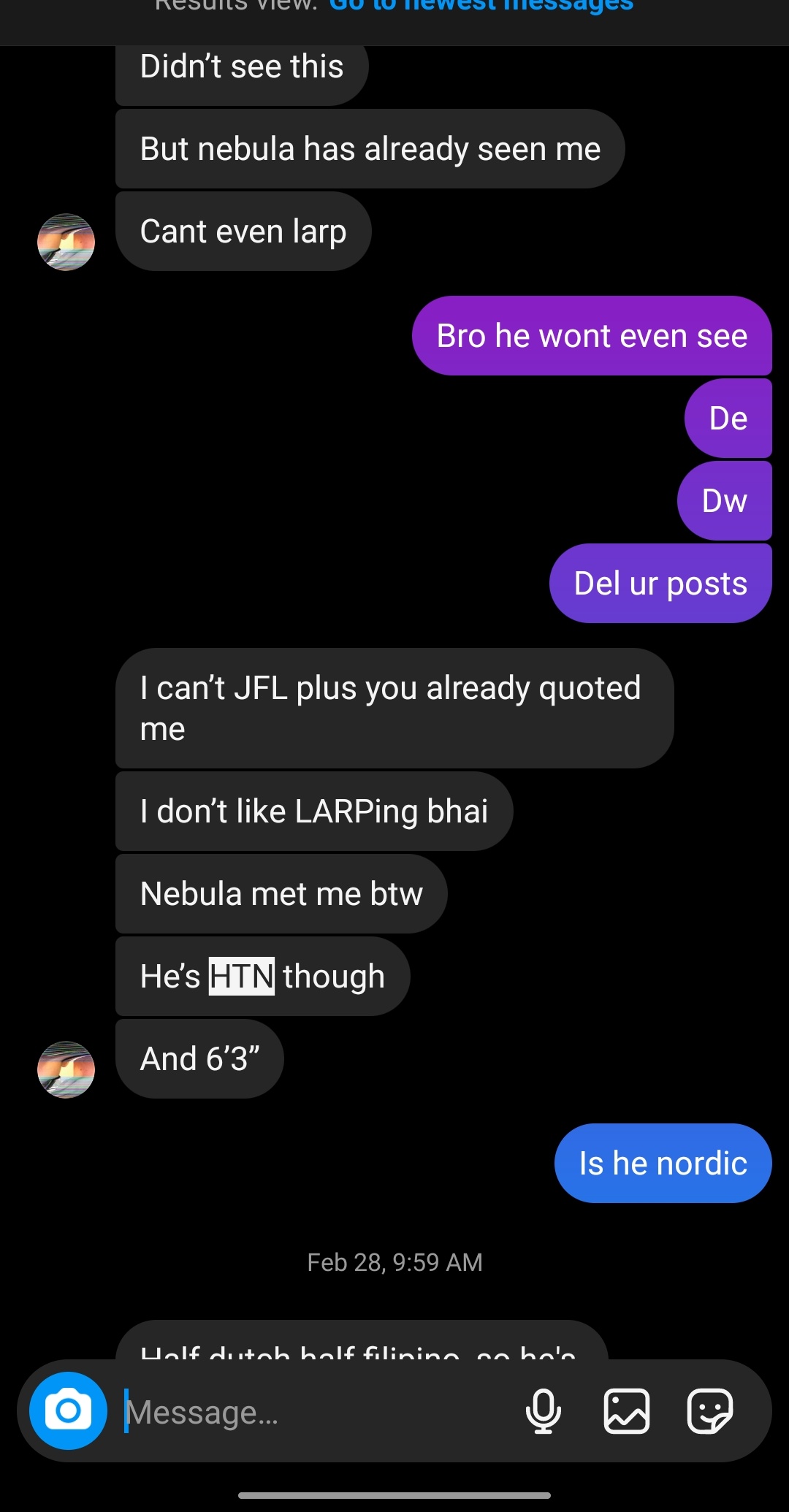This screenshot has height=1512, width=789.
Task: Open the camera from the message bar
Action: (68, 1410)
